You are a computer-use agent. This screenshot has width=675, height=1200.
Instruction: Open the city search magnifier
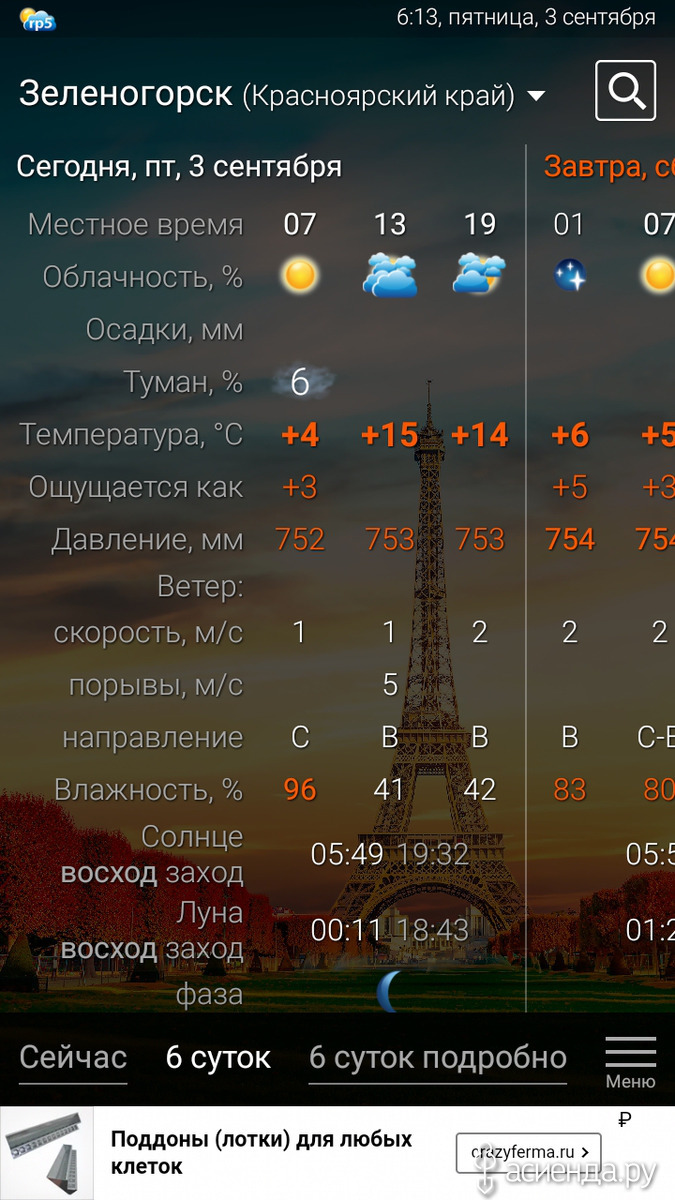[x=625, y=91]
